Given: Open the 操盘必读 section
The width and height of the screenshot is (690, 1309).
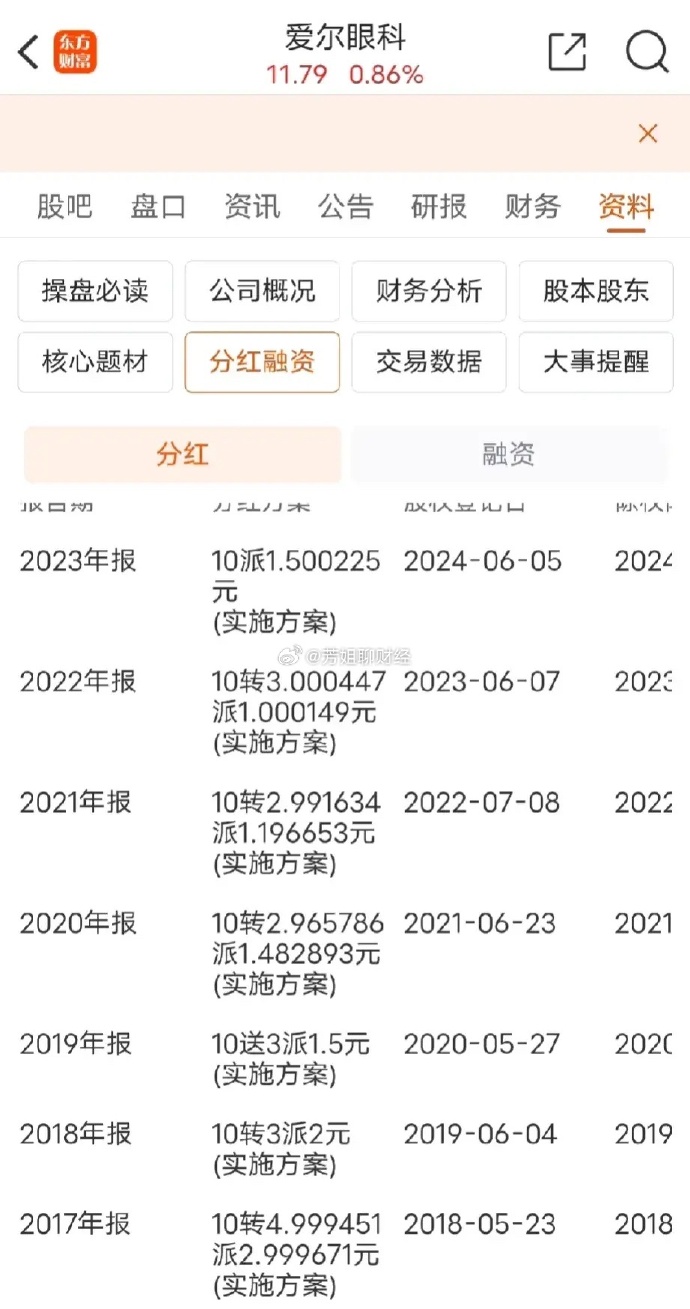Looking at the screenshot, I should [x=95, y=291].
